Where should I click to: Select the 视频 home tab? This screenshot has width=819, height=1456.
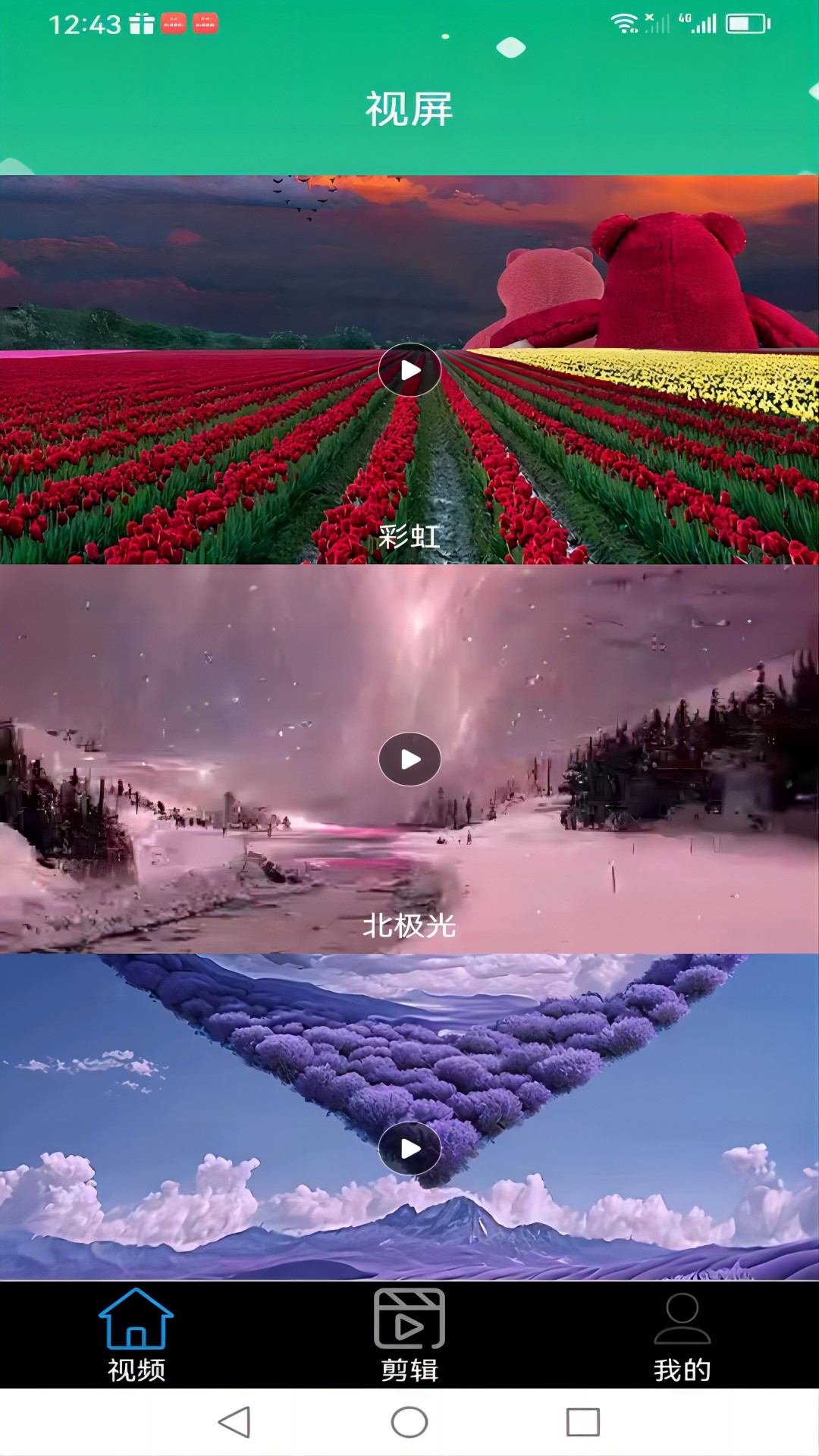[136, 1336]
